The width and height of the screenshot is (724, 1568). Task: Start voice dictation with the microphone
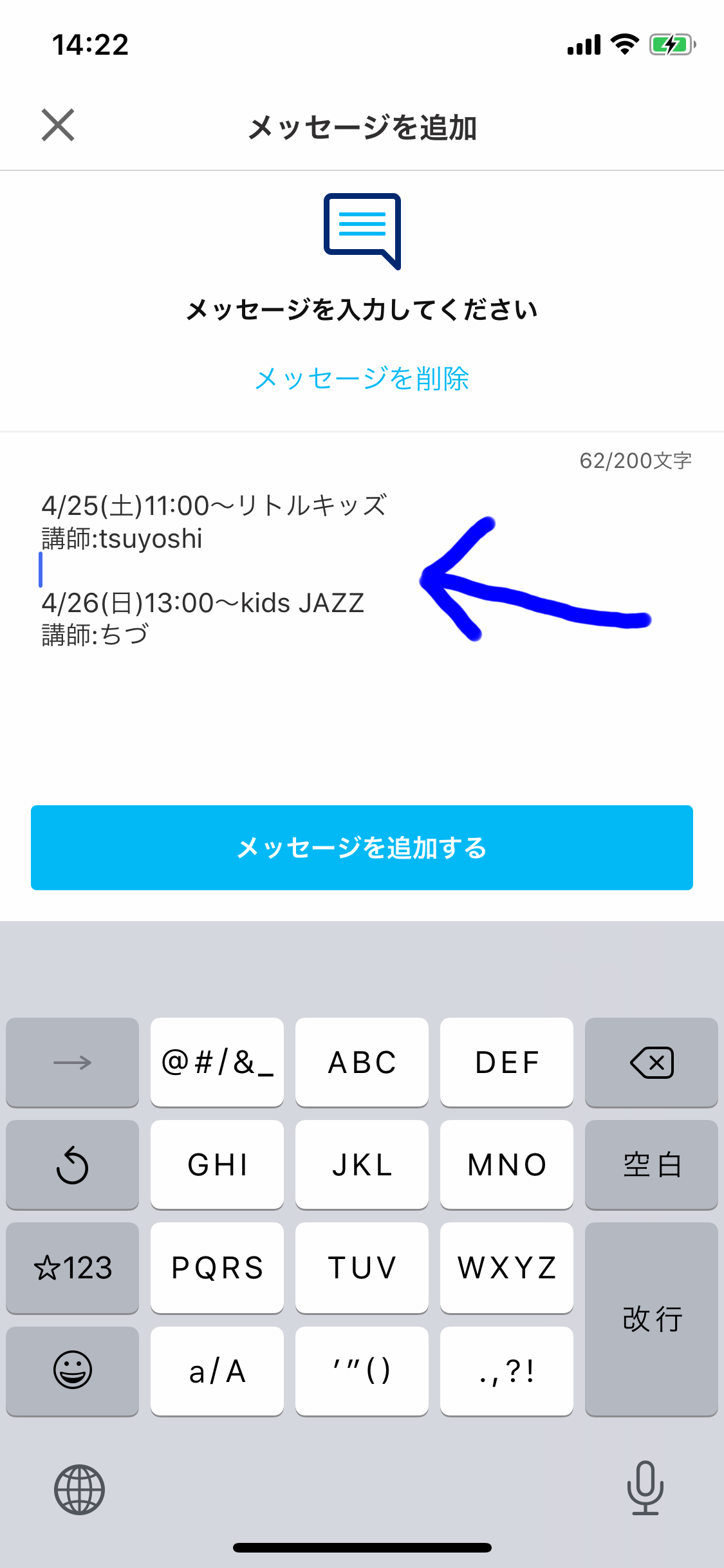[x=645, y=1488]
